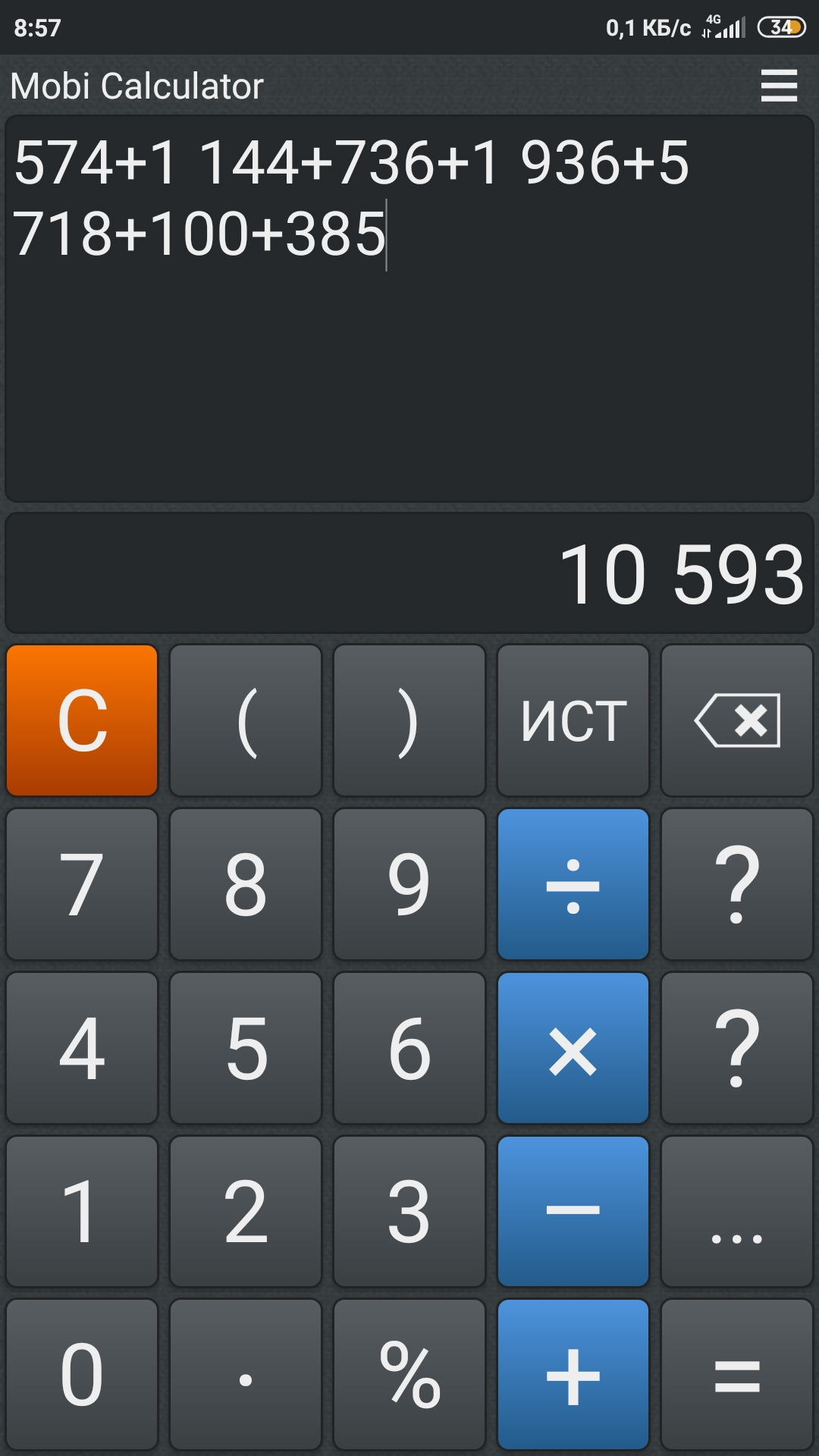Insert a decimal point
Viewport: 819px width, 1456px height.
click(x=246, y=1374)
